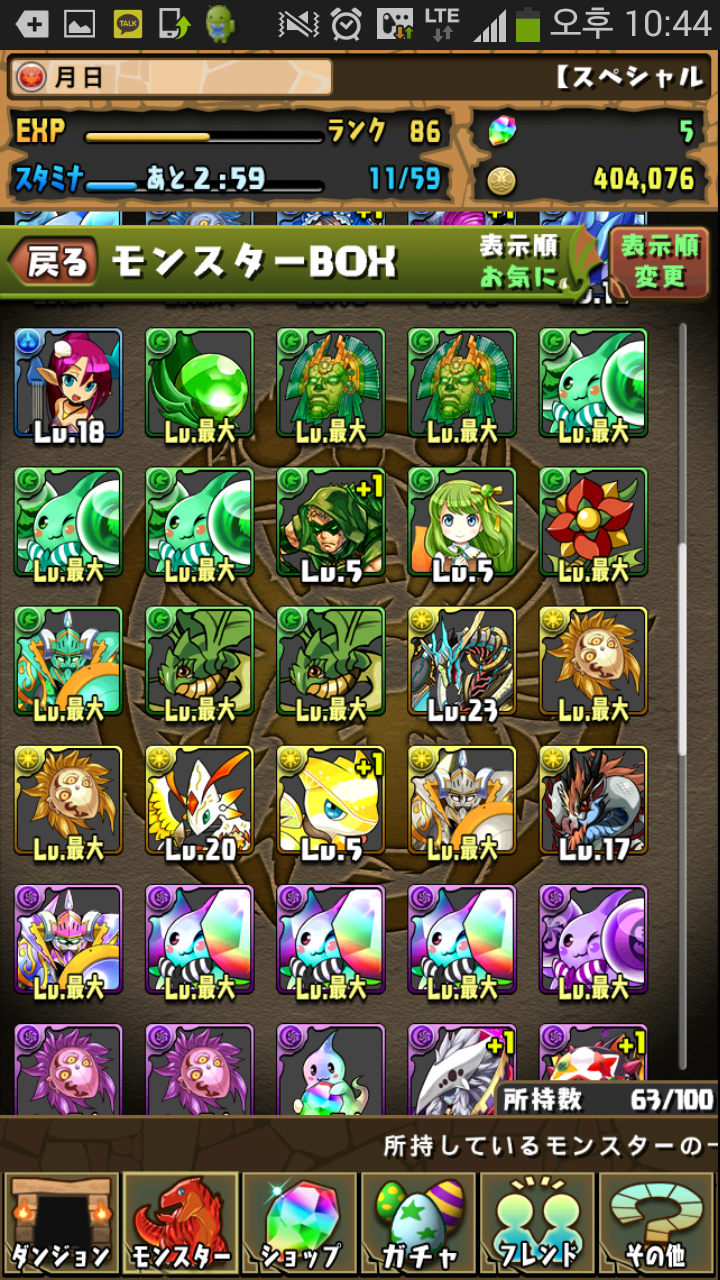The width and height of the screenshot is (720, 1280).
Task: Select the yellow Lv.5 baby dragon monster
Action: (331, 801)
